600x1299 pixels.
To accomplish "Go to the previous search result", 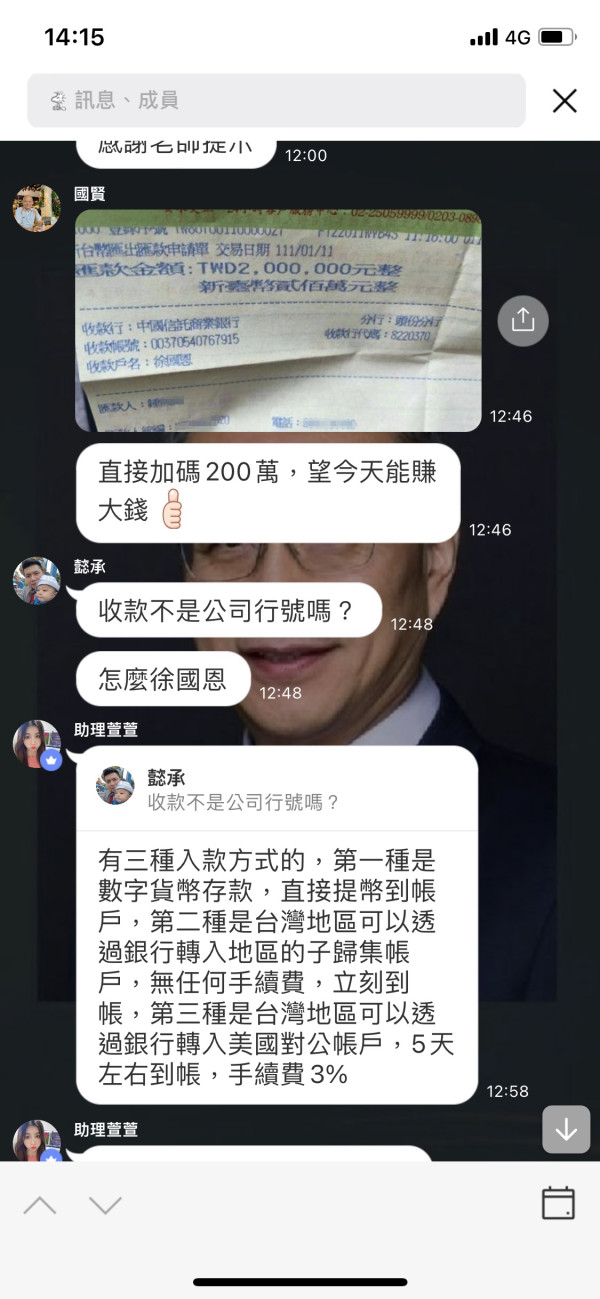I will (40, 1205).
